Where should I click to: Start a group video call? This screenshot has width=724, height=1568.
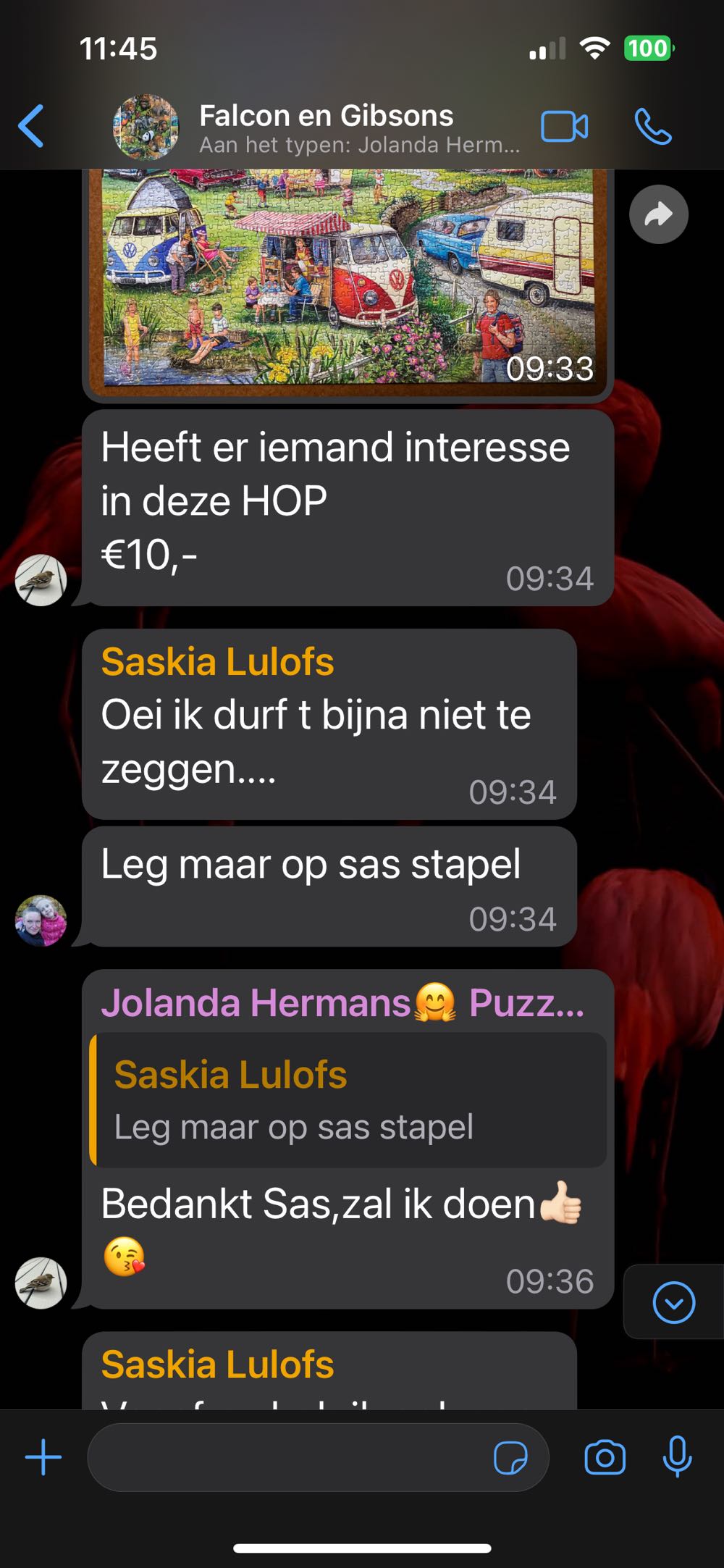point(564,127)
